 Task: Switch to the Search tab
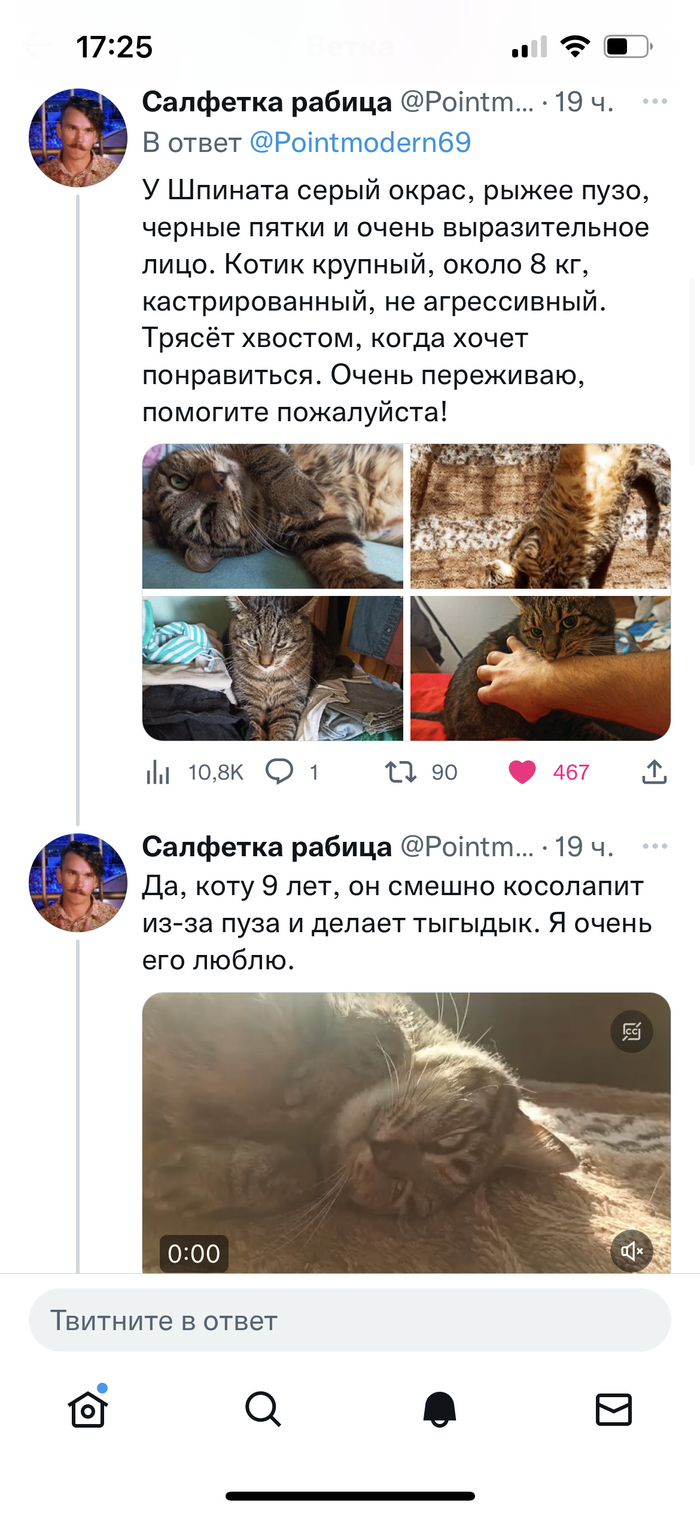pyautogui.click(x=262, y=1409)
